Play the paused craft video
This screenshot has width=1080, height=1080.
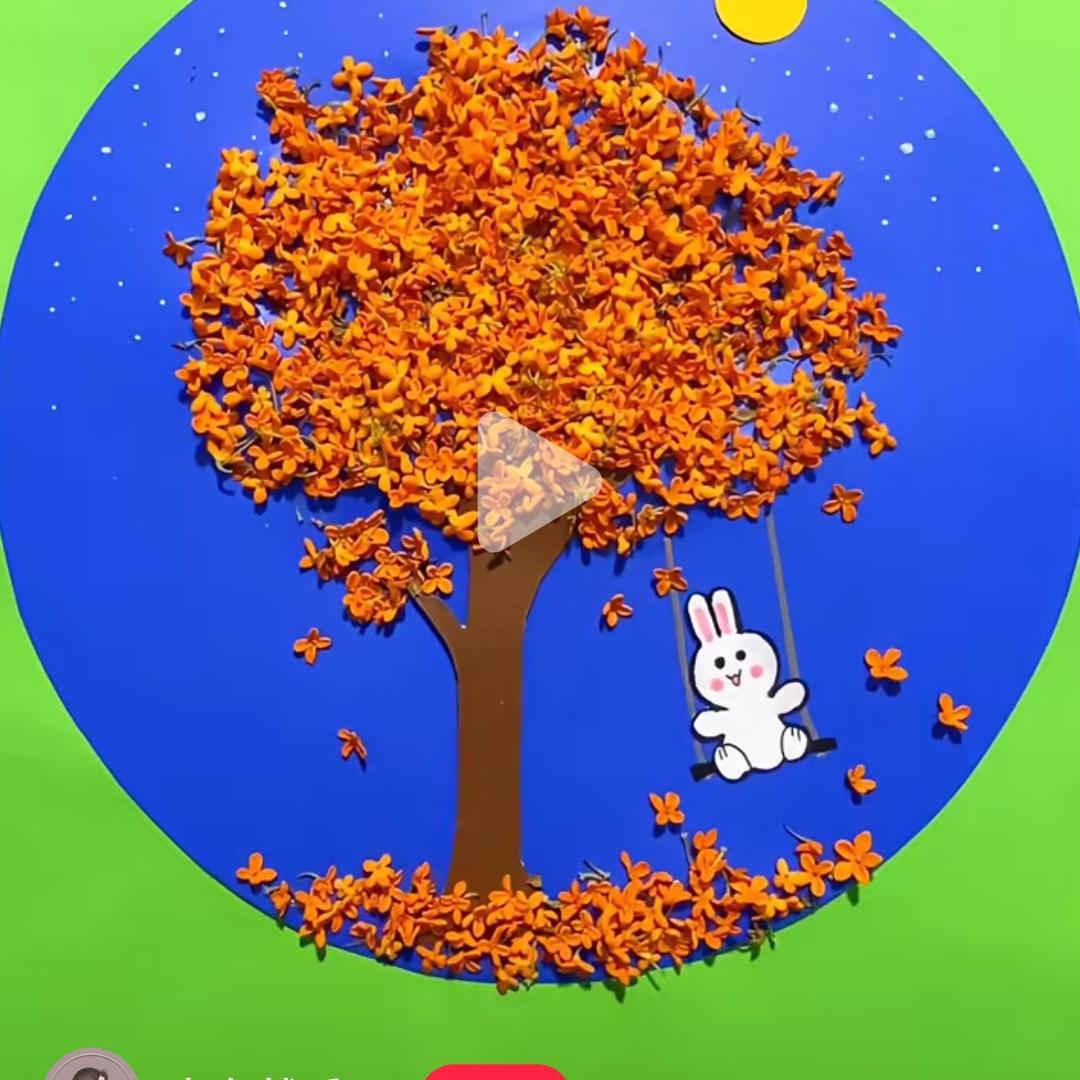536,483
